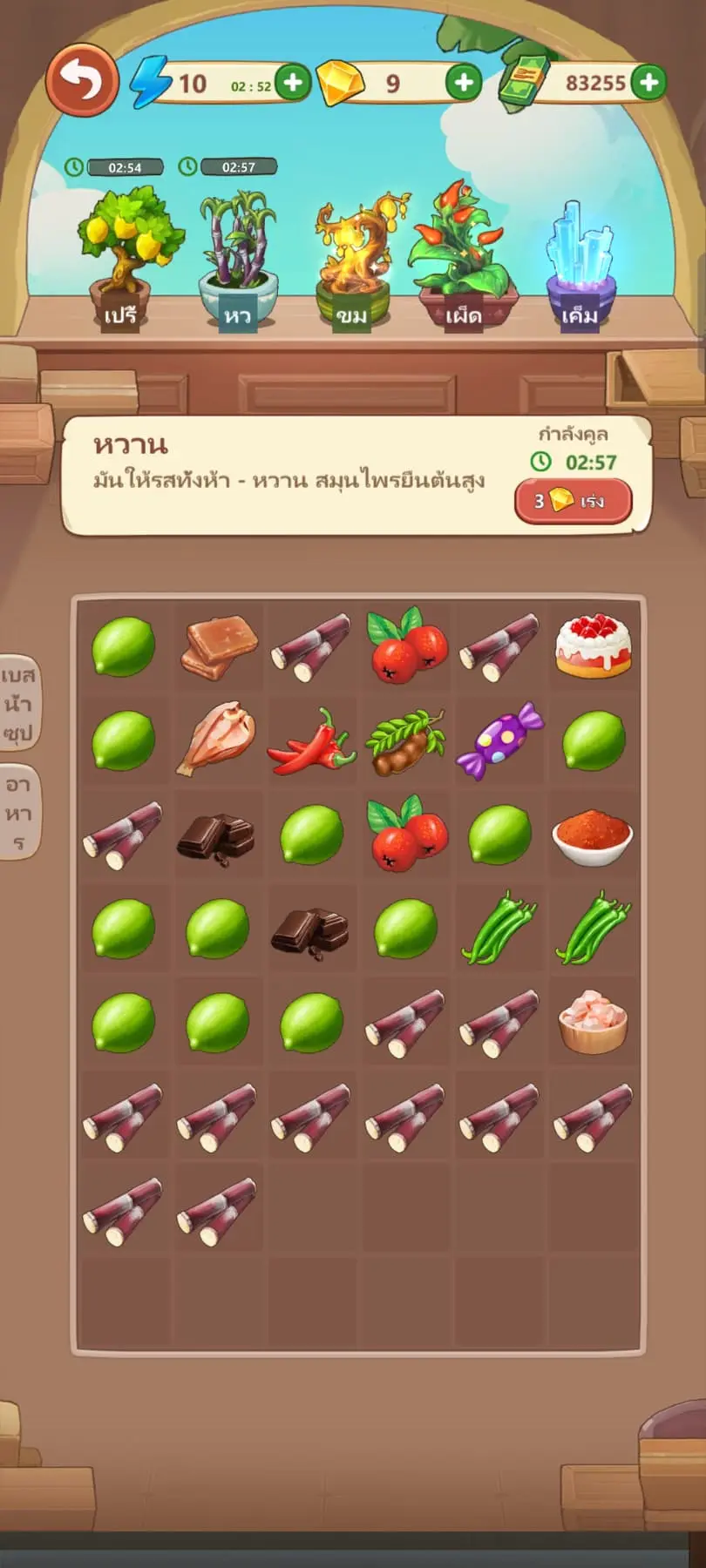Select the chili เผ็ด plant
This screenshot has height=1568, width=706.
tap(462, 253)
